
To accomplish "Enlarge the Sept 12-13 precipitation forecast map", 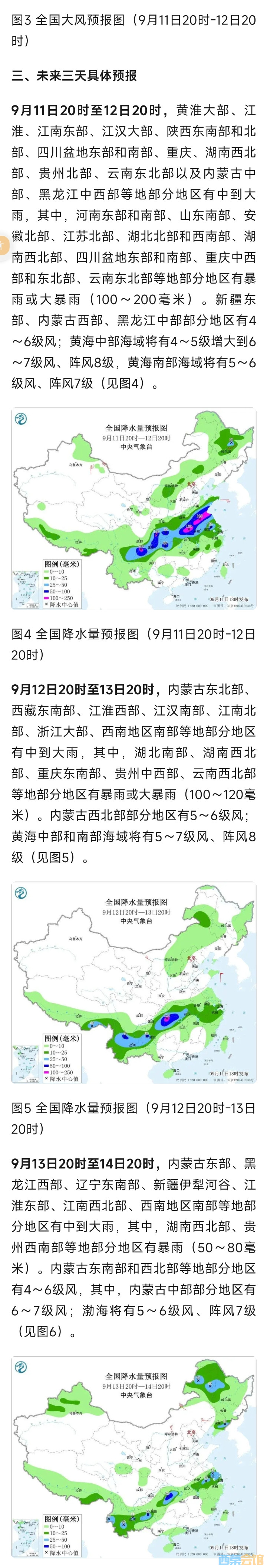I will point(133,982).
